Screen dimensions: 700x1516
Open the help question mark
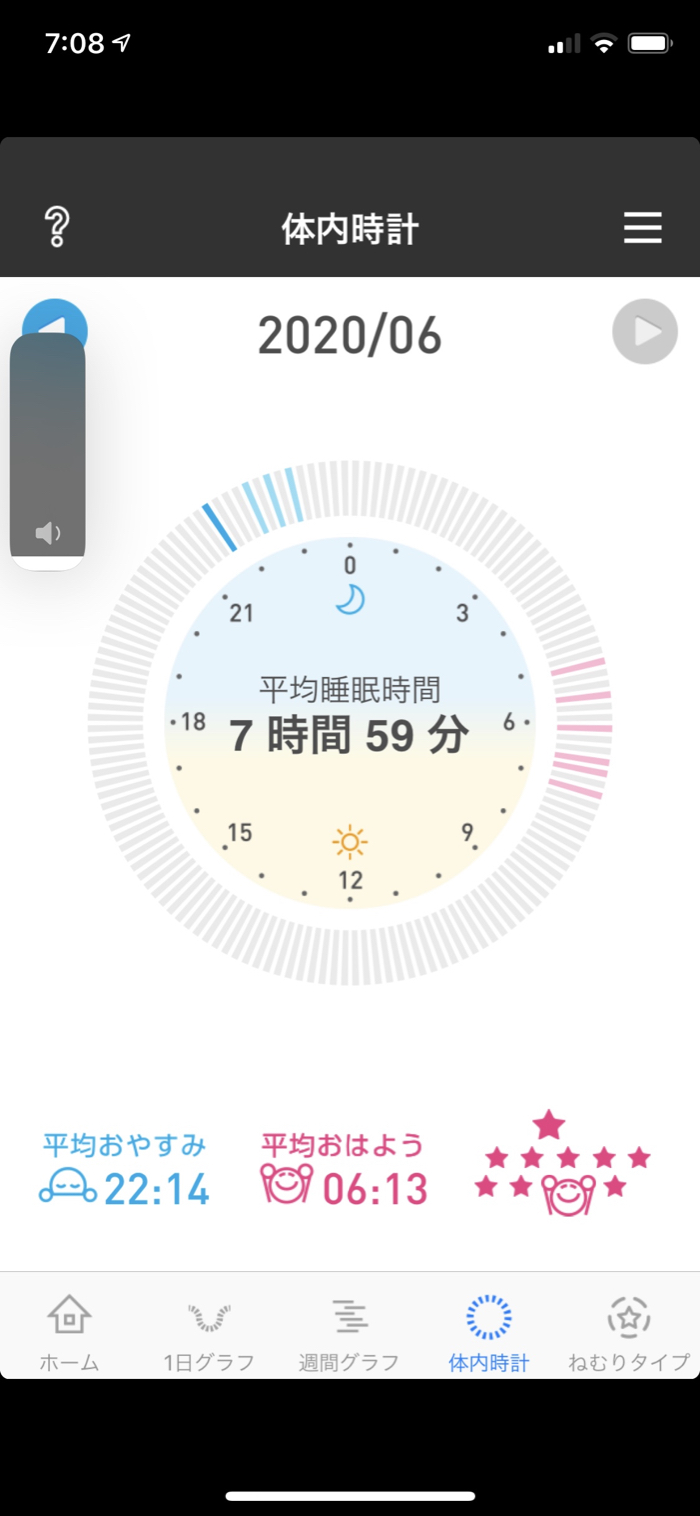pos(57,228)
